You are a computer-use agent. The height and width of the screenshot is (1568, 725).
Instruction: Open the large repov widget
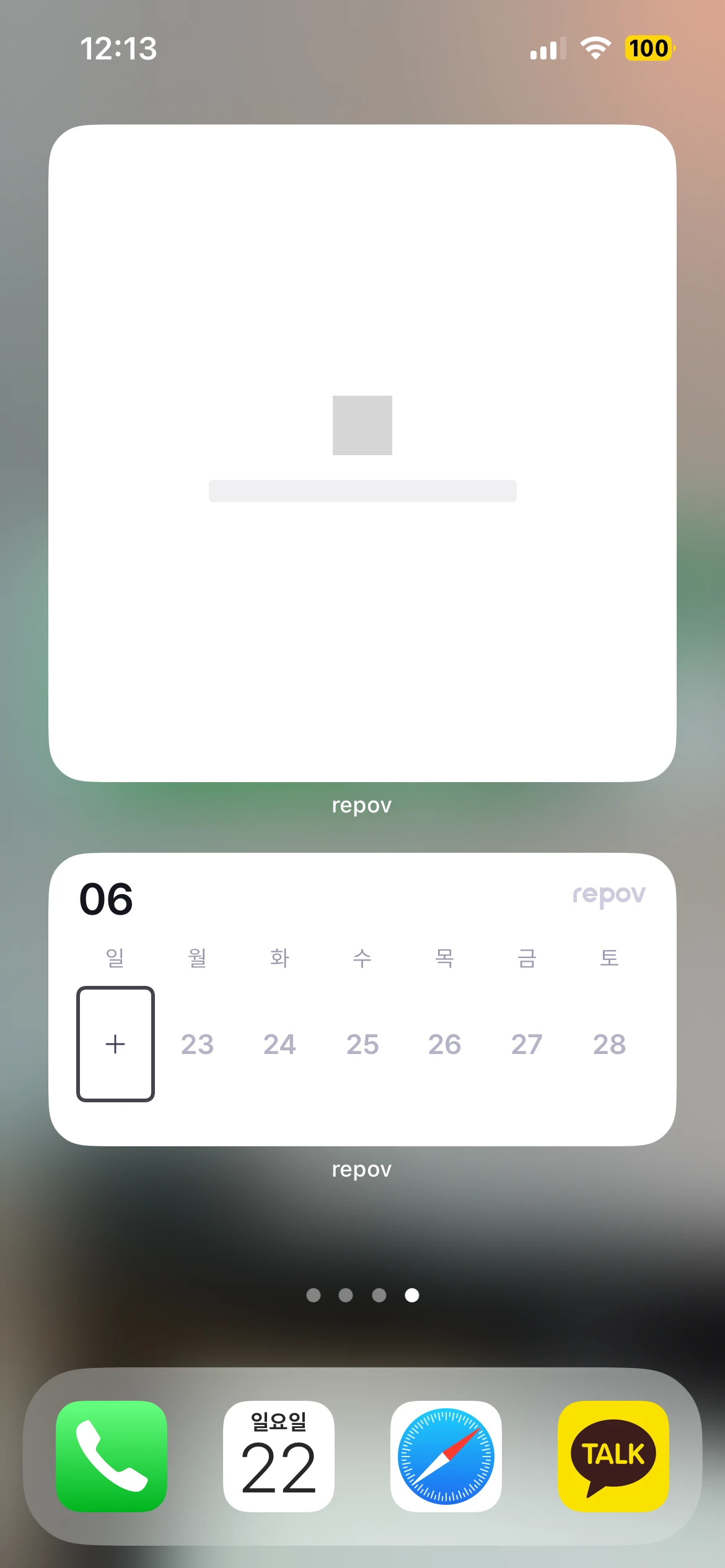click(362, 453)
